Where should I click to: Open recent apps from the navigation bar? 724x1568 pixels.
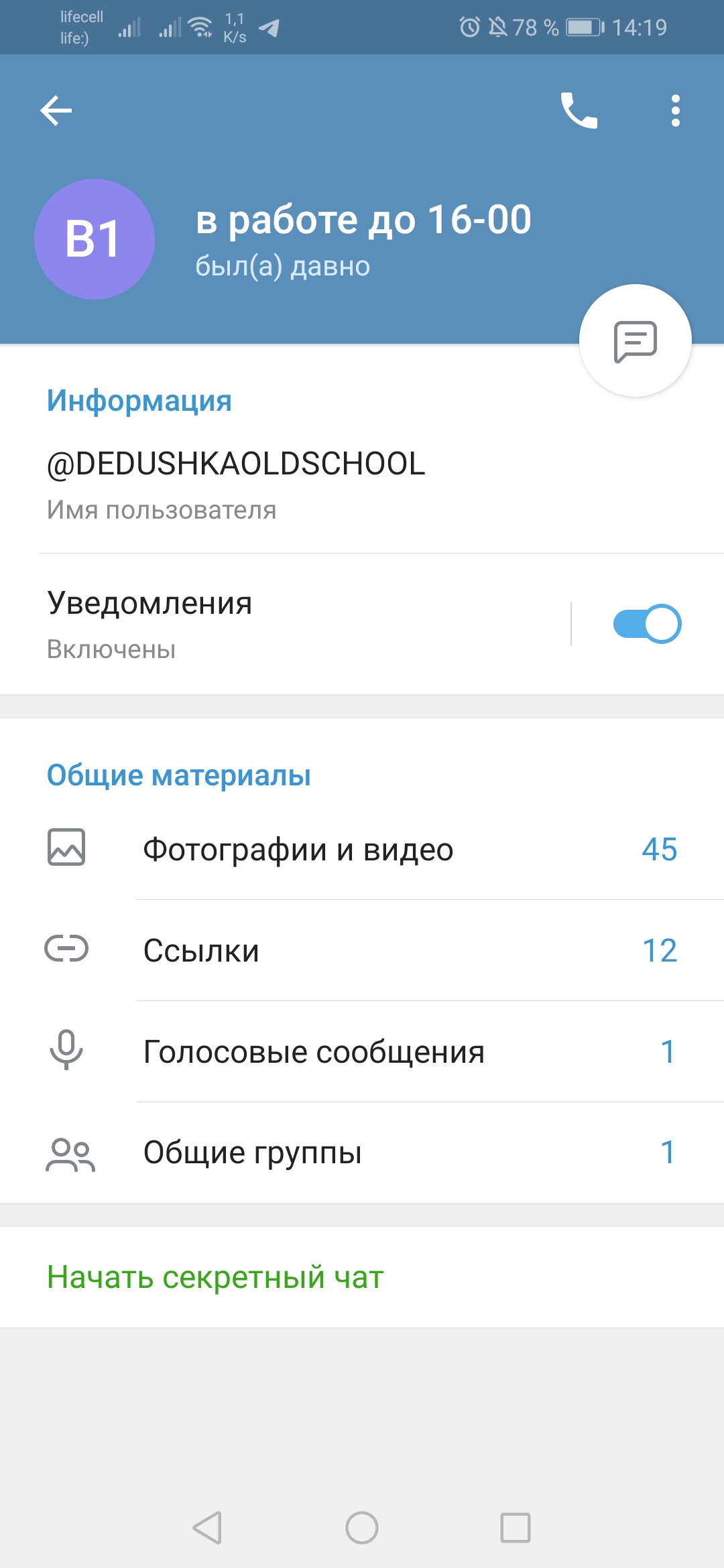point(516,1528)
